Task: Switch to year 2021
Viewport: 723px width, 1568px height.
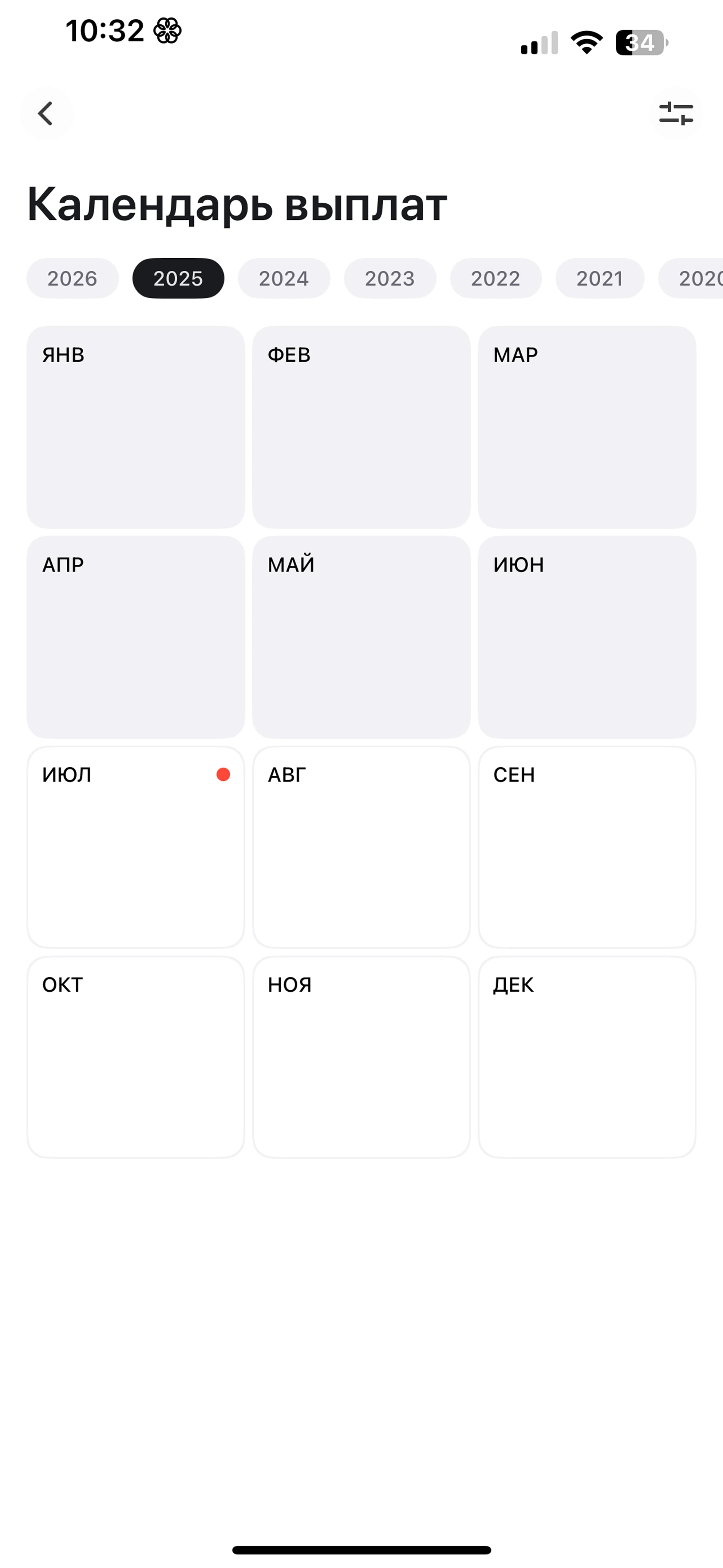Action: [600, 278]
